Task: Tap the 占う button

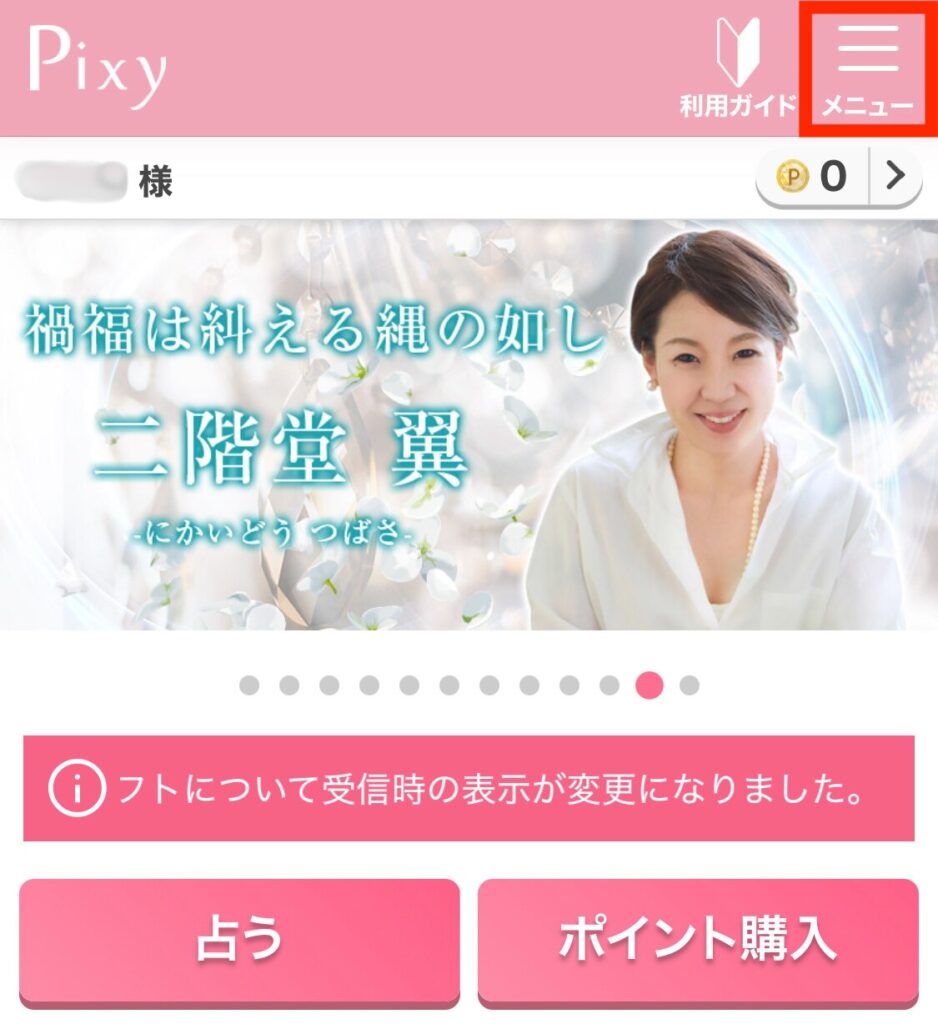Action: 239,939
